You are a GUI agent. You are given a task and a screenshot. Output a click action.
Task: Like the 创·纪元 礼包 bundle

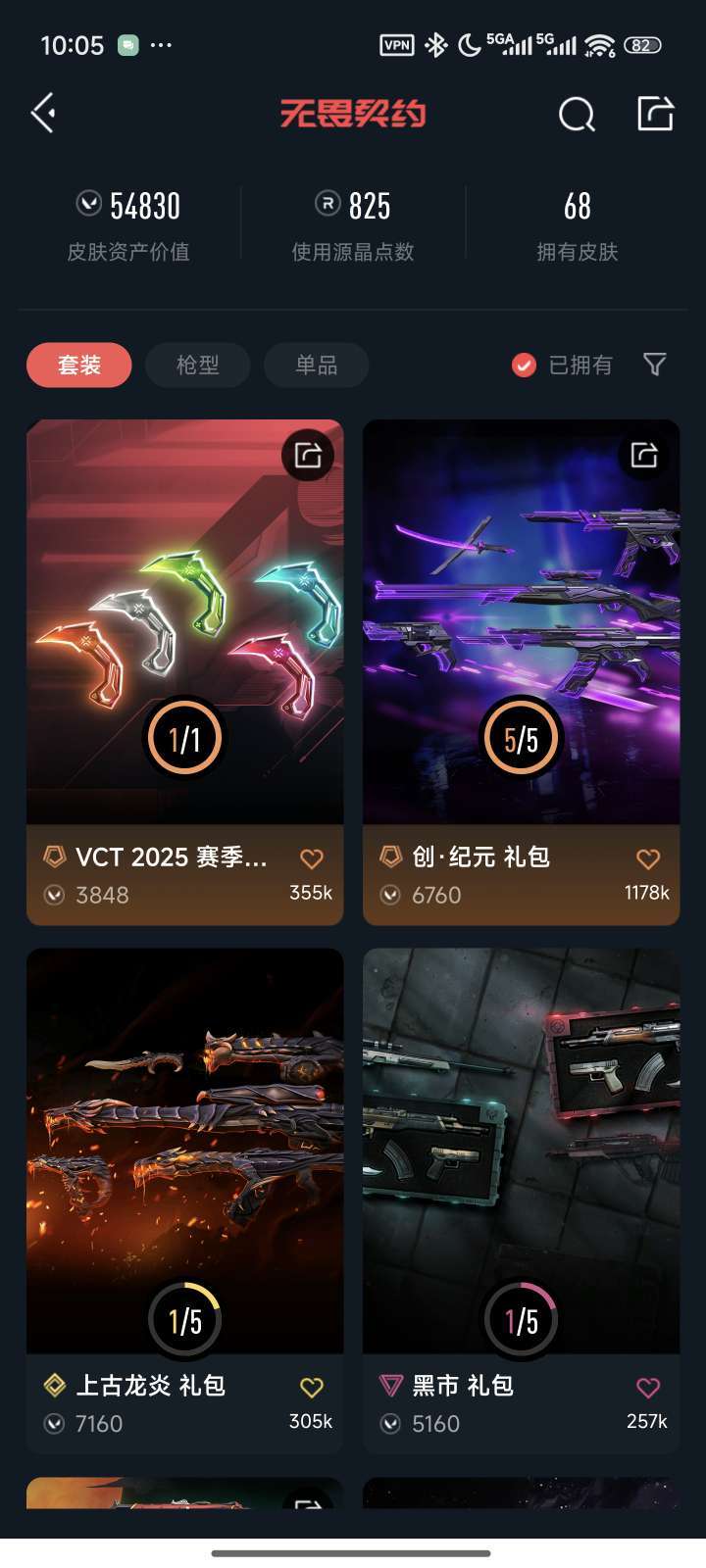point(648,859)
